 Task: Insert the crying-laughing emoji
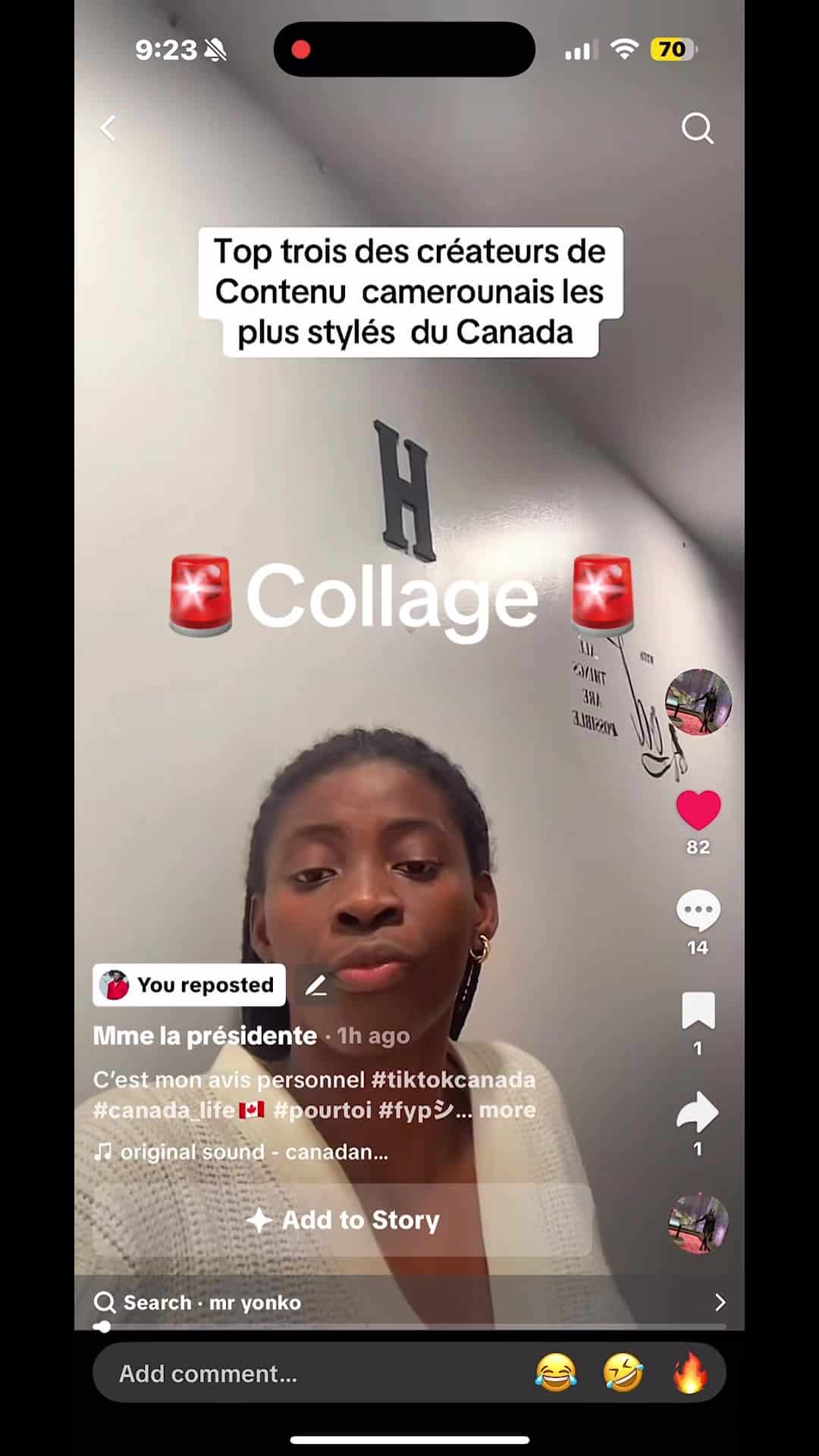coord(556,1373)
